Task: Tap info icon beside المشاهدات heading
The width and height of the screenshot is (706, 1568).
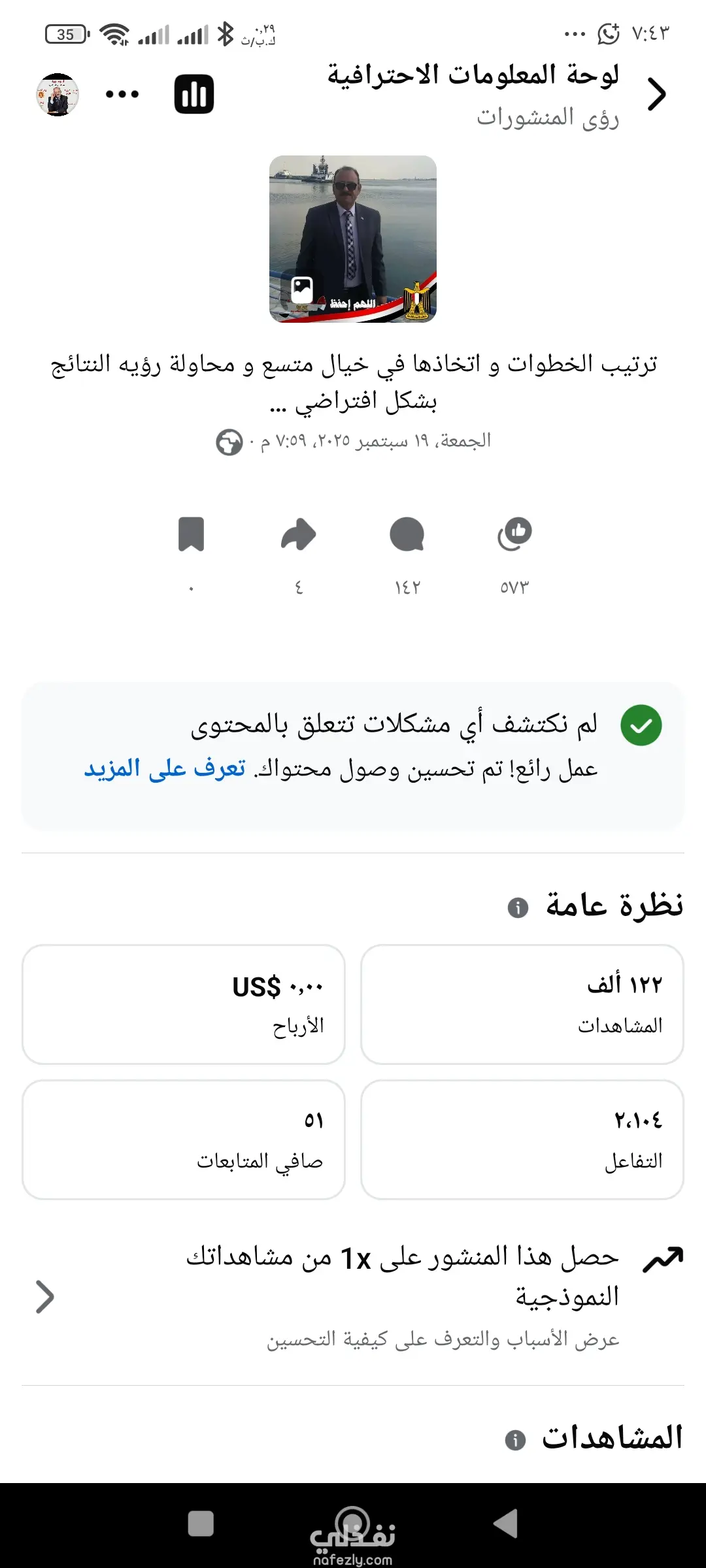Action: pyautogui.click(x=515, y=1440)
